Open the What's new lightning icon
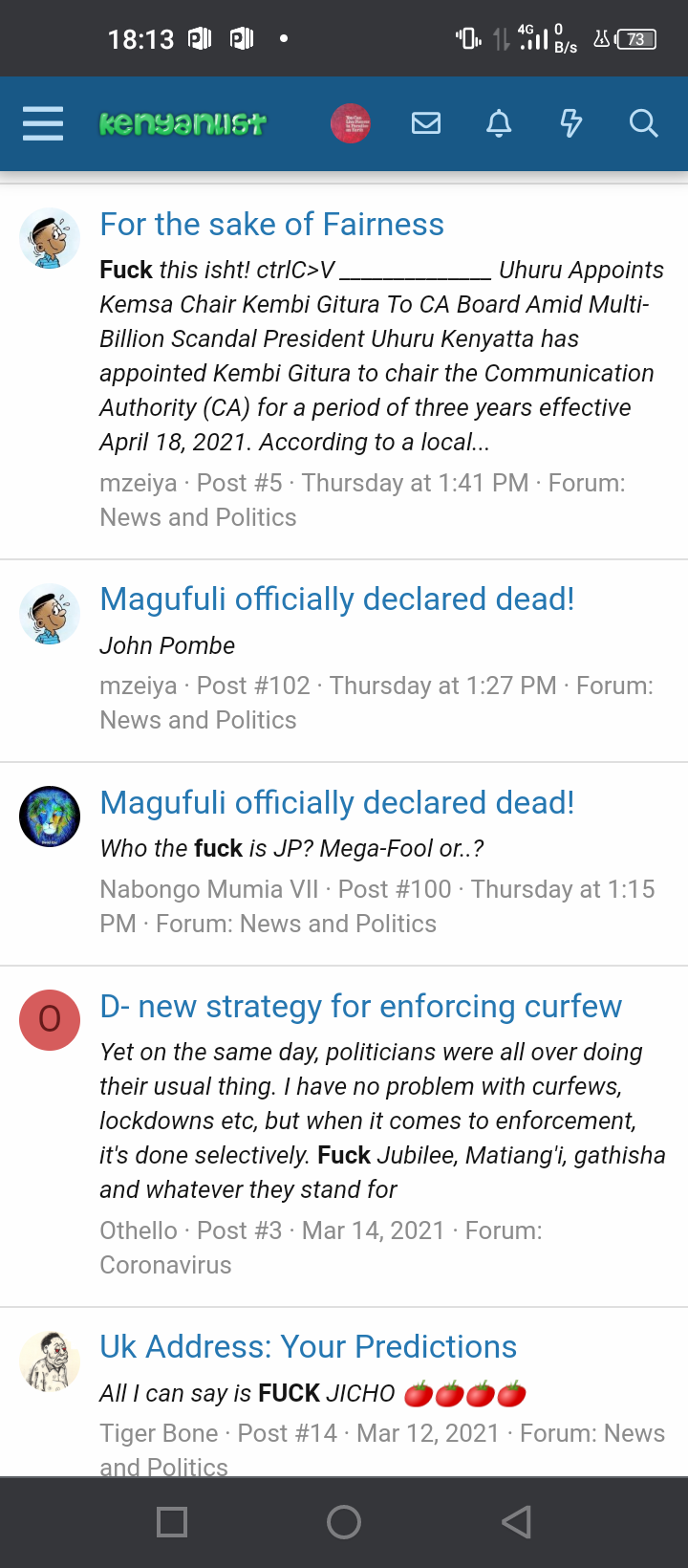 pyautogui.click(x=570, y=123)
